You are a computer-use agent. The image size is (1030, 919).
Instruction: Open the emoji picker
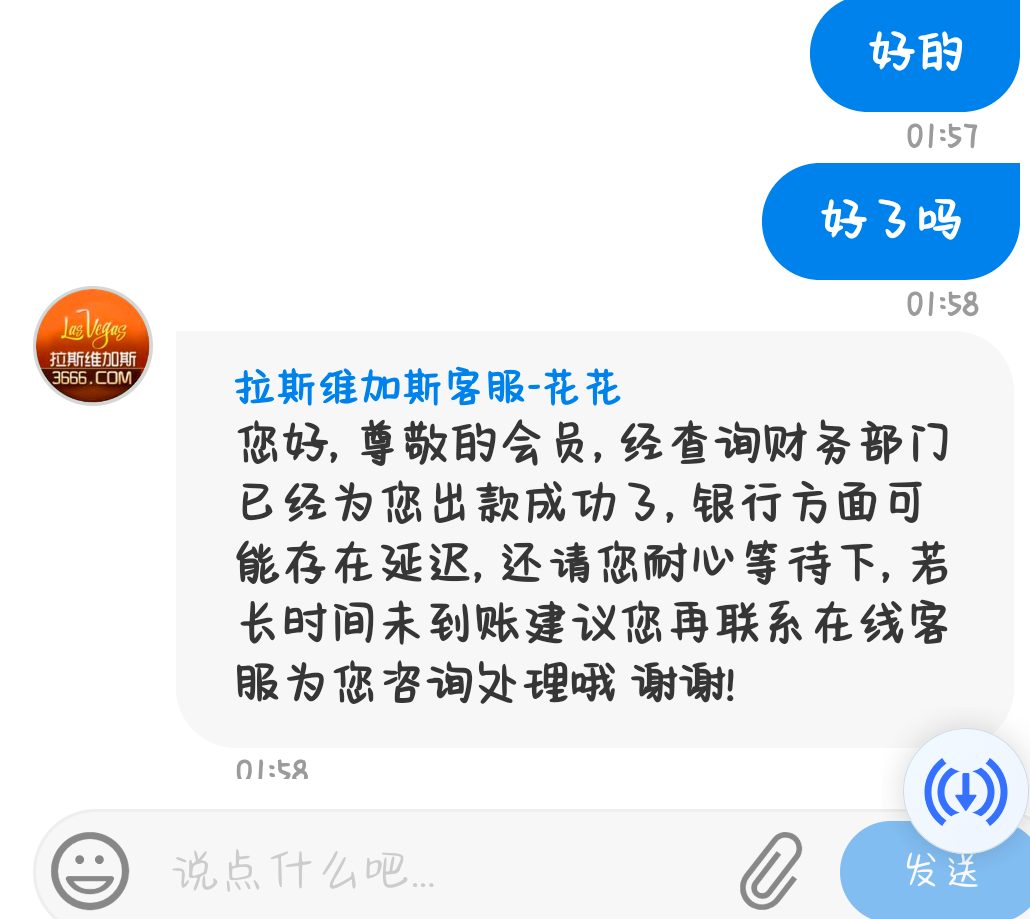click(90, 869)
